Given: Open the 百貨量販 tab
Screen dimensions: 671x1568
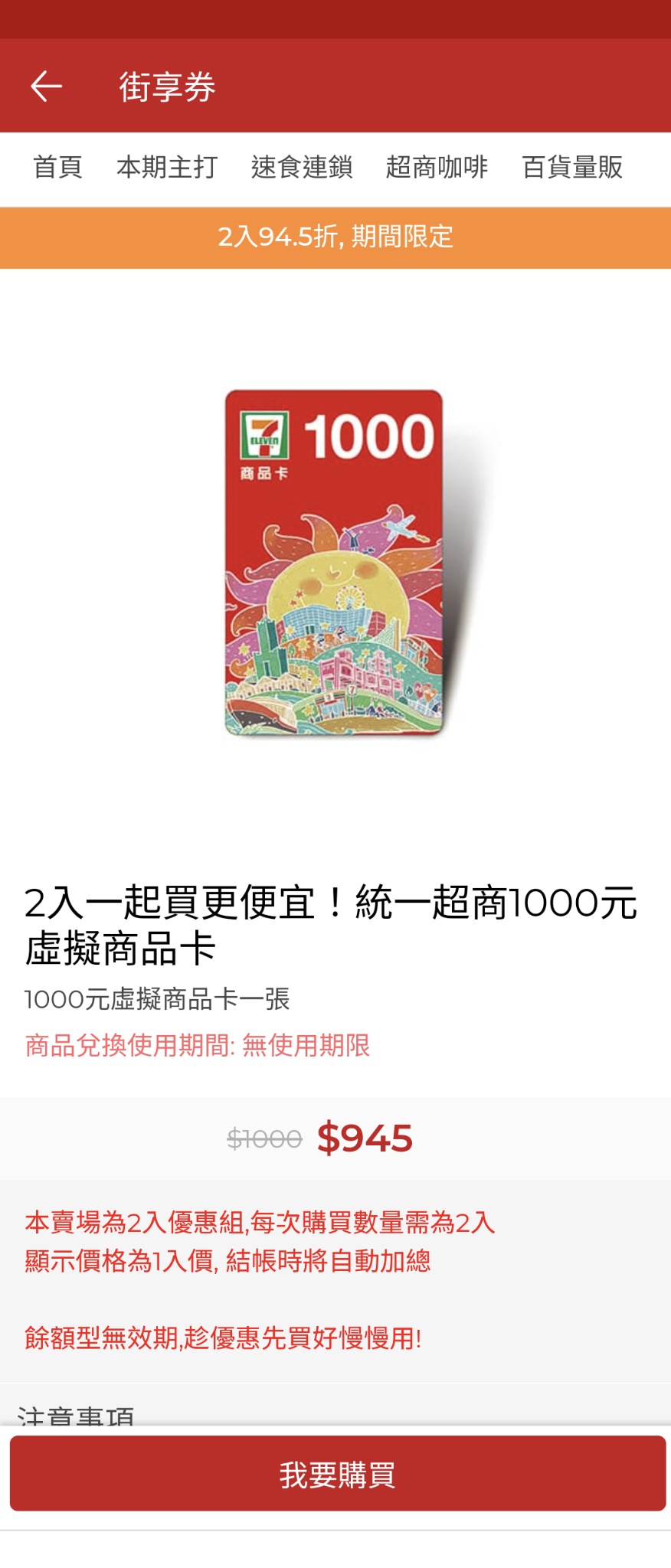Looking at the screenshot, I should [x=572, y=167].
